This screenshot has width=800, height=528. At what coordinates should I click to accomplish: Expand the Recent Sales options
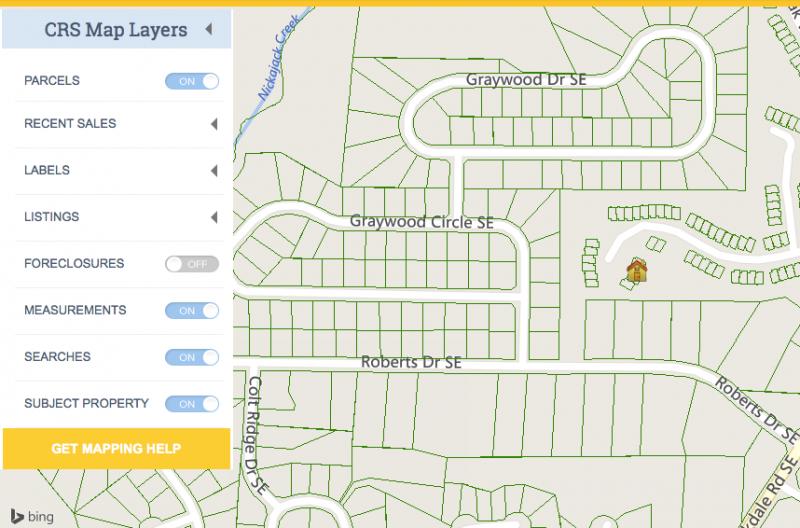point(214,124)
